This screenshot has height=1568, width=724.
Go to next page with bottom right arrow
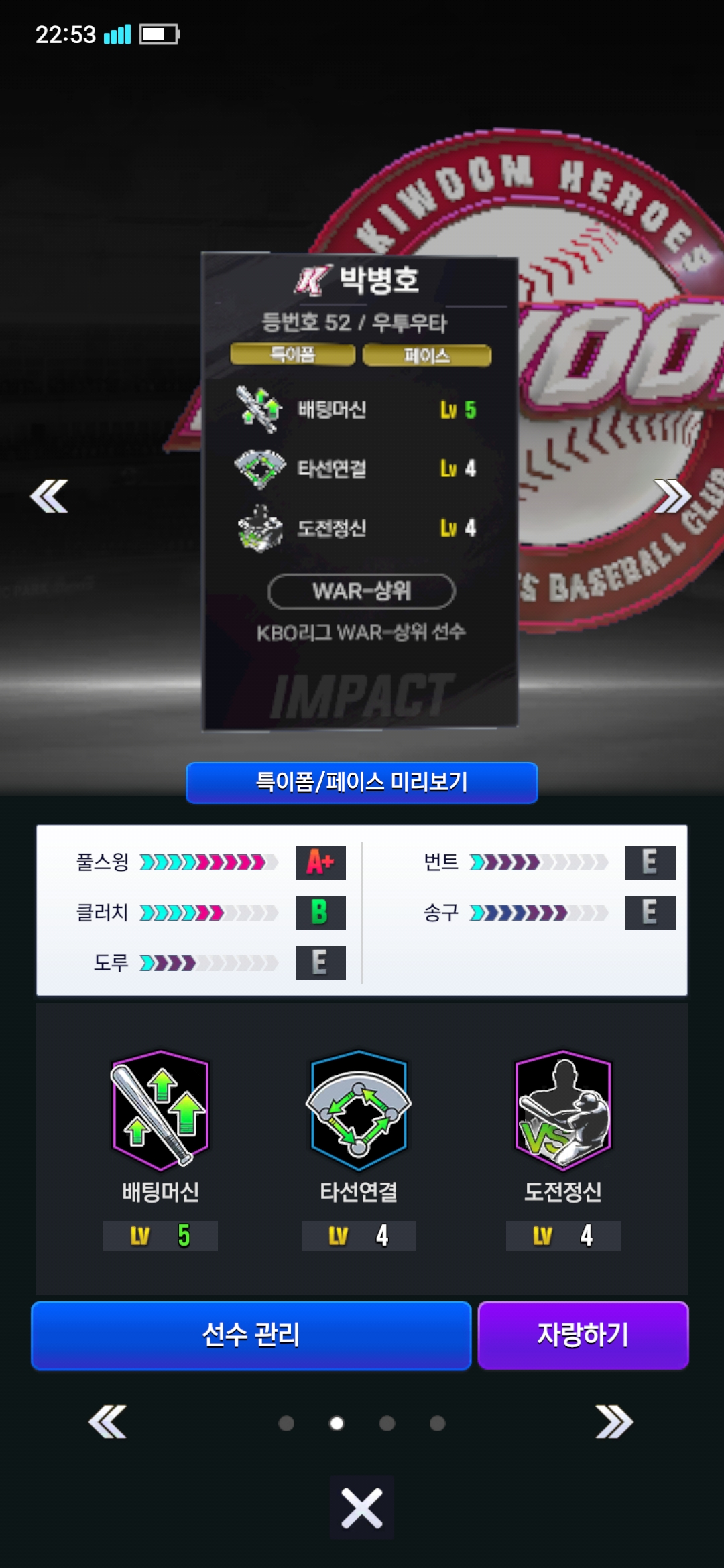click(614, 1422)
